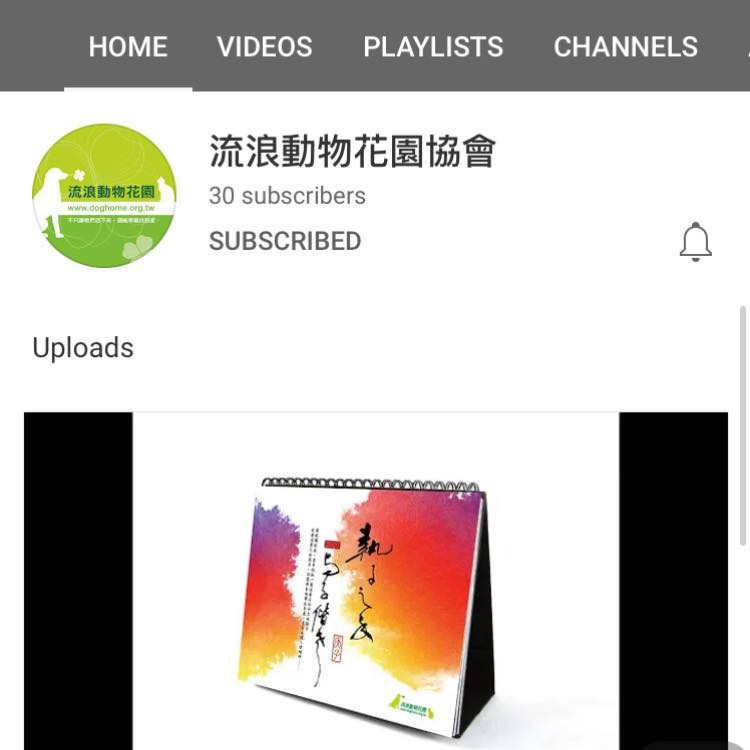Open the PLAYLISTS tab
750x750 pixels.
(433, 47)
